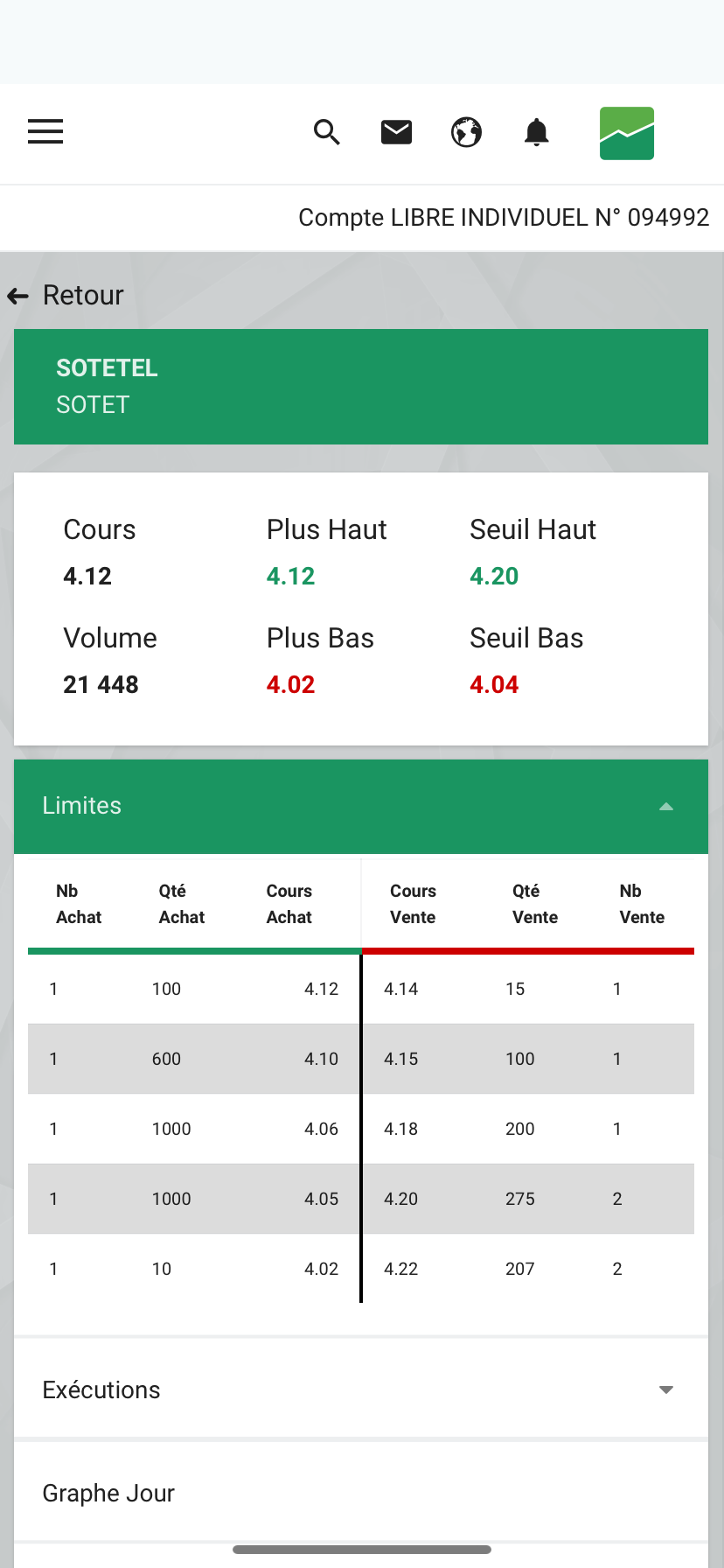Open the mail envelope icon
Viewport: 724px width, 1568px height.
pyautogui.click(x=396, y=132)
